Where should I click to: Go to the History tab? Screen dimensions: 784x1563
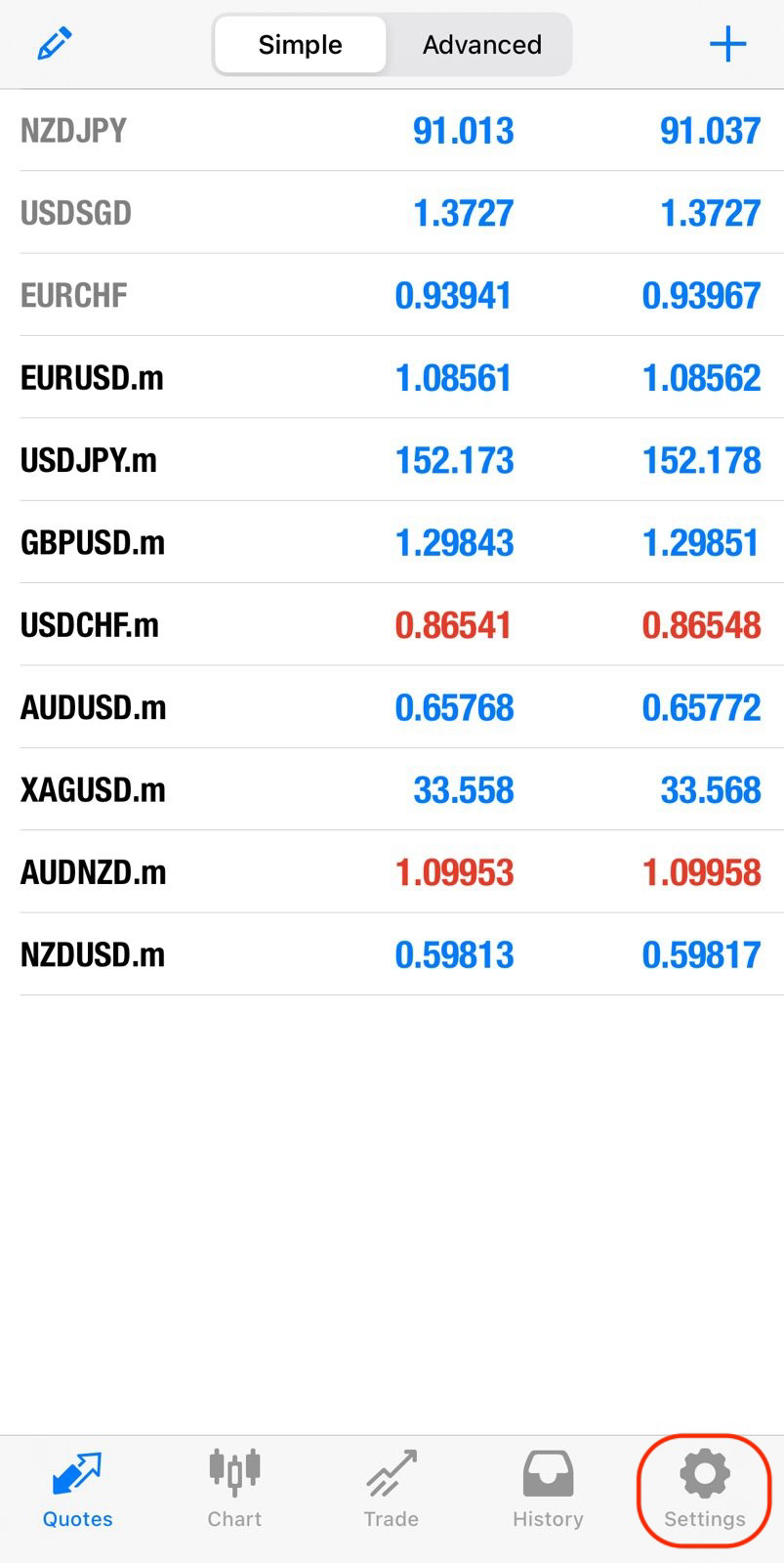click(548, 1490)
